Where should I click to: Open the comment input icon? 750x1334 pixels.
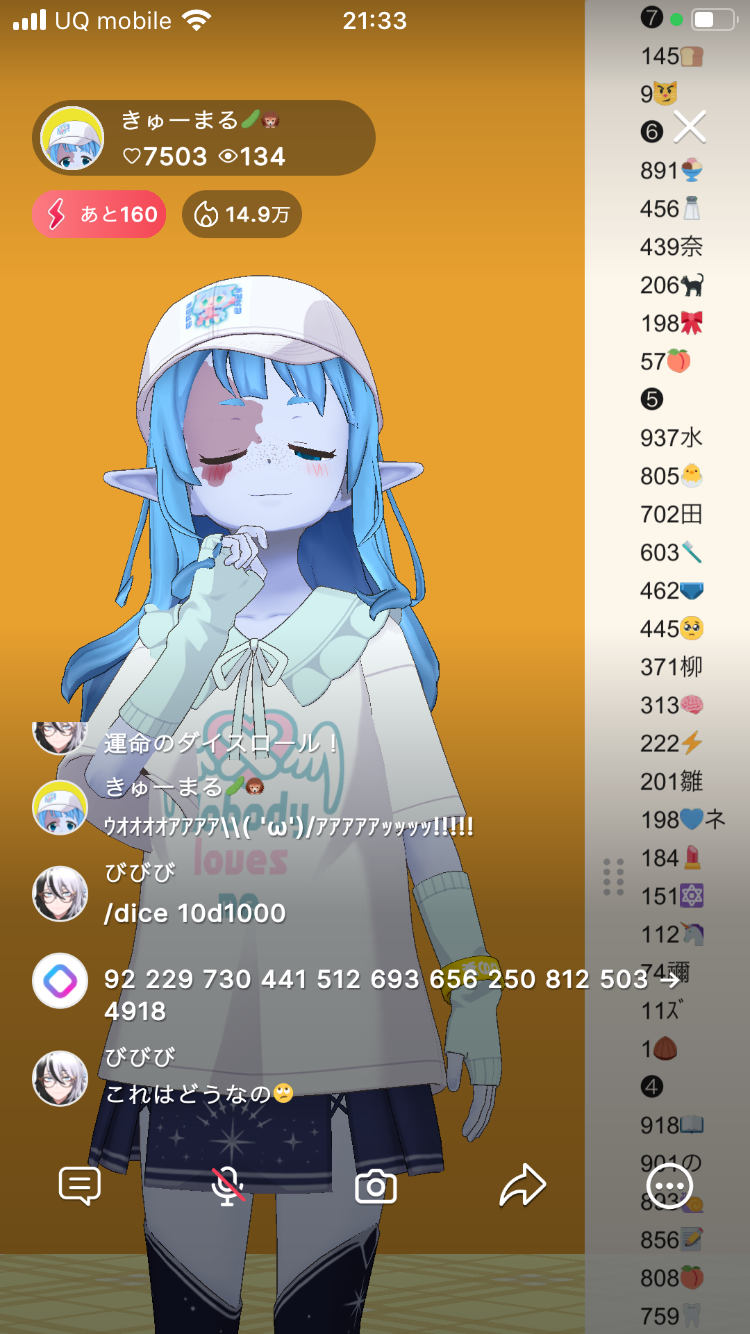click(80, 1186)
